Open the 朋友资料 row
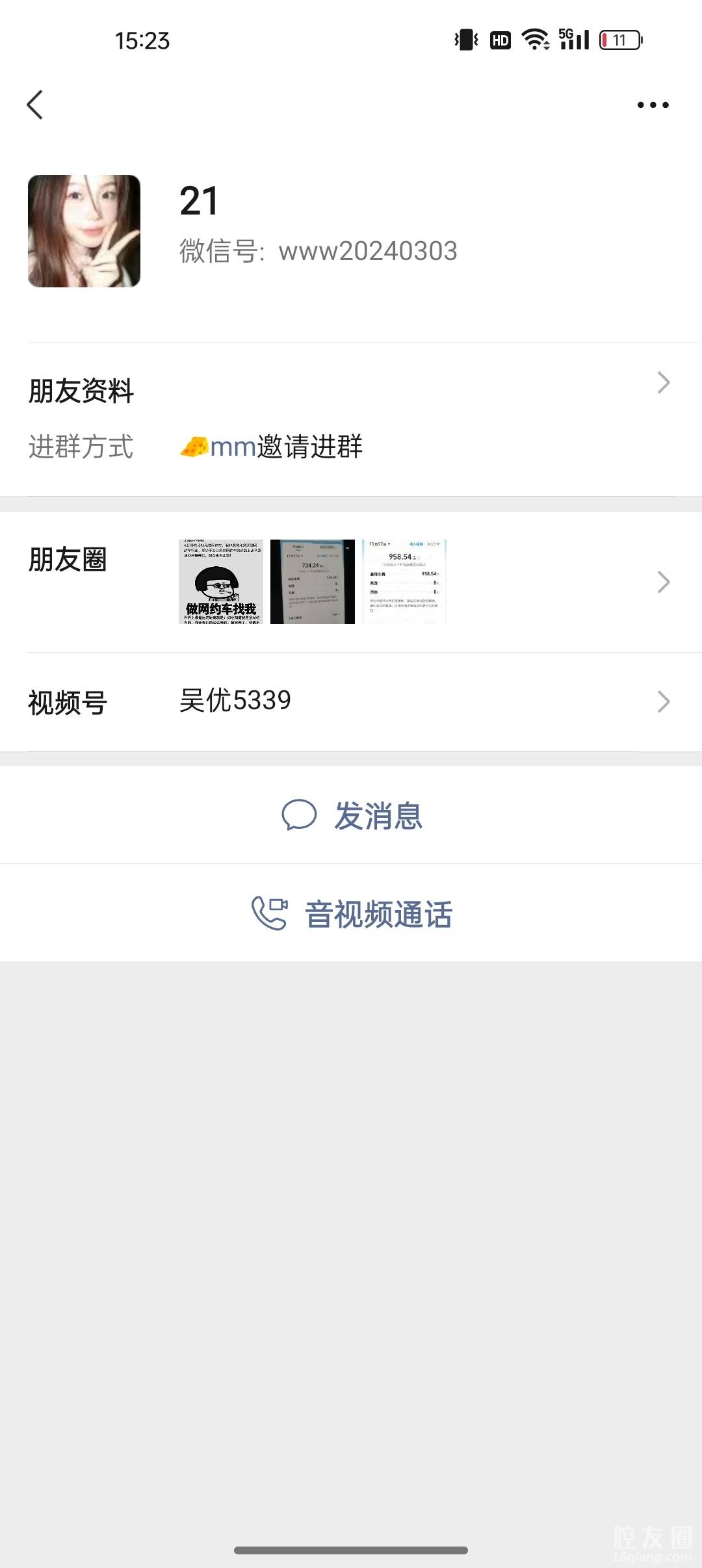702x1568 pixels. point(351,390)
